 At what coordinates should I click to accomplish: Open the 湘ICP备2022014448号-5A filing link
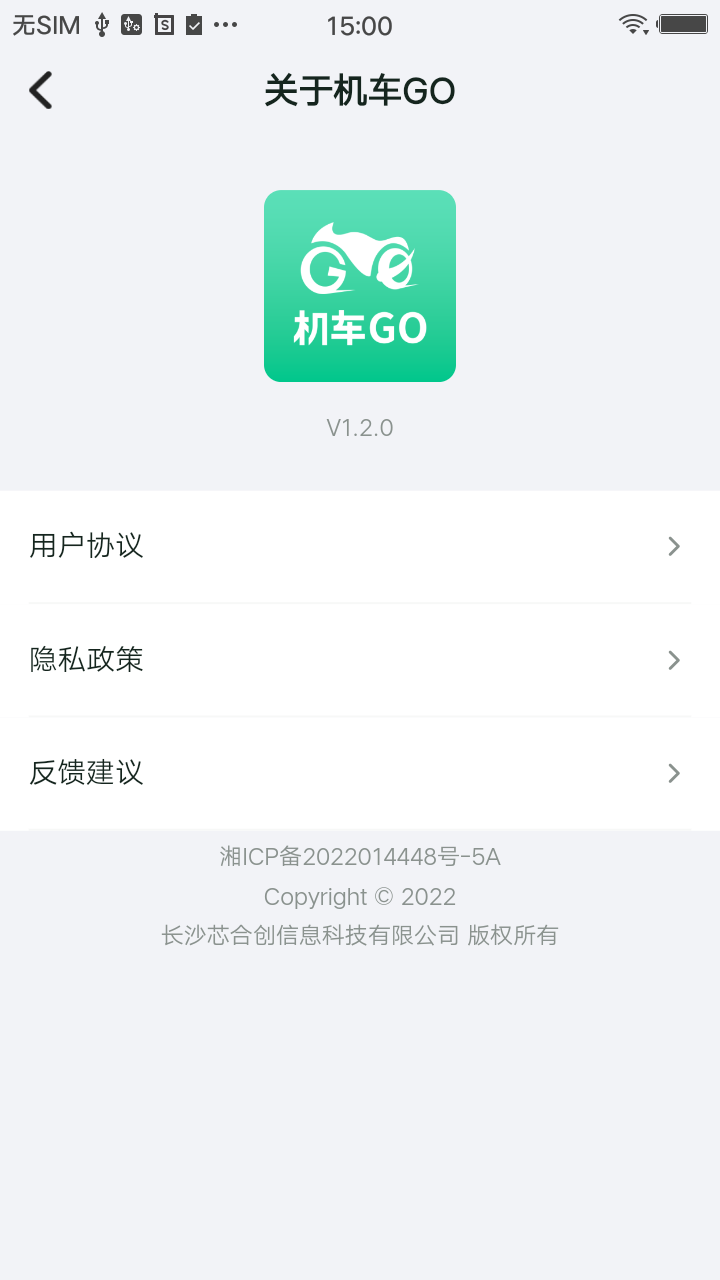(360, 857)
